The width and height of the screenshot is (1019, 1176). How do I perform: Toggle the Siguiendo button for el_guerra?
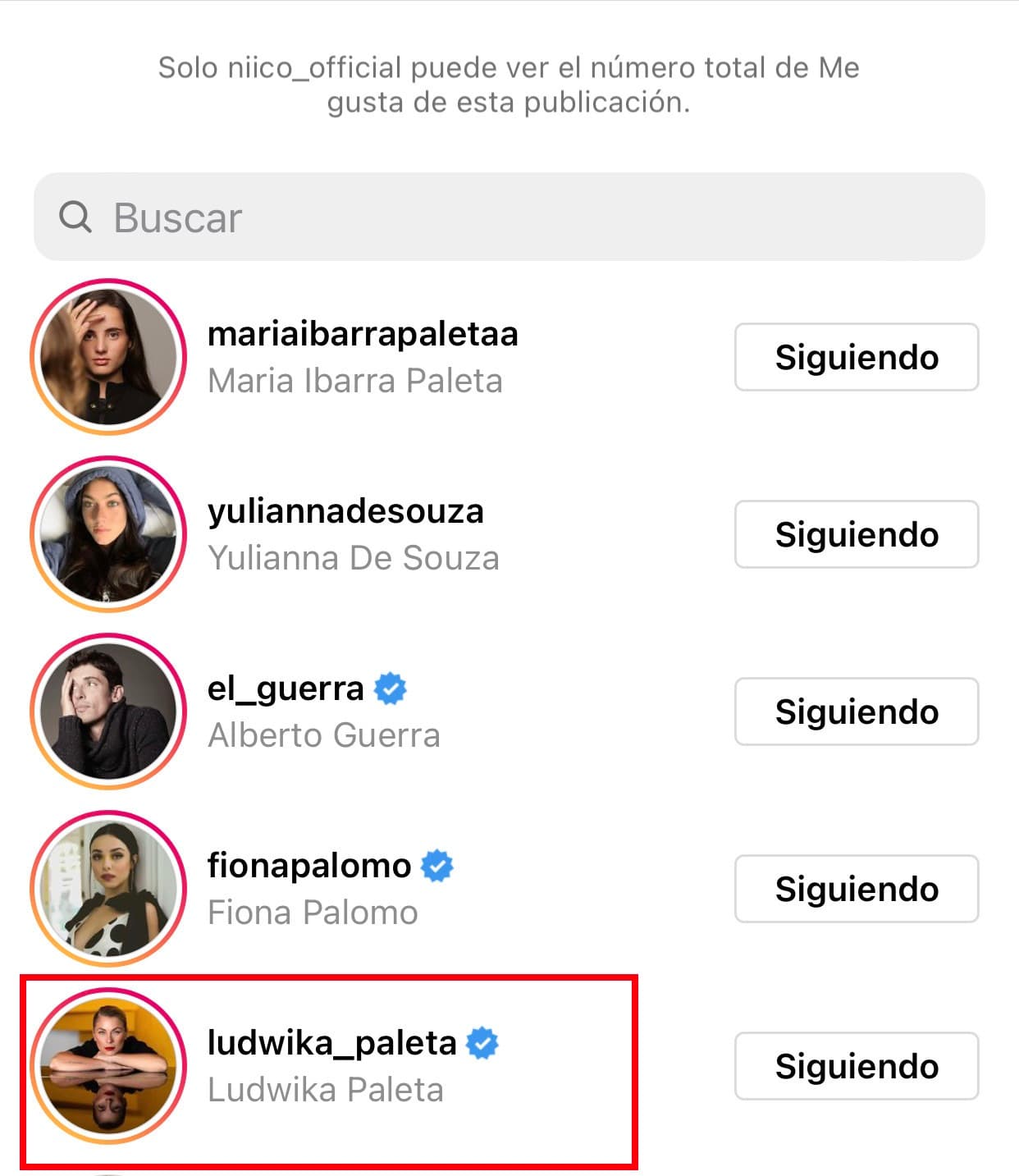(x=857, y=712)
